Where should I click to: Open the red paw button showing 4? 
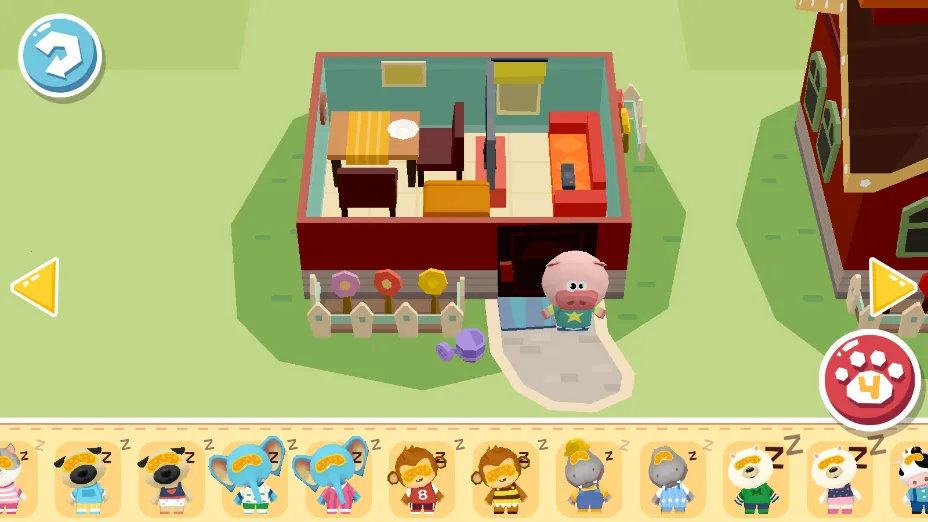869,380
